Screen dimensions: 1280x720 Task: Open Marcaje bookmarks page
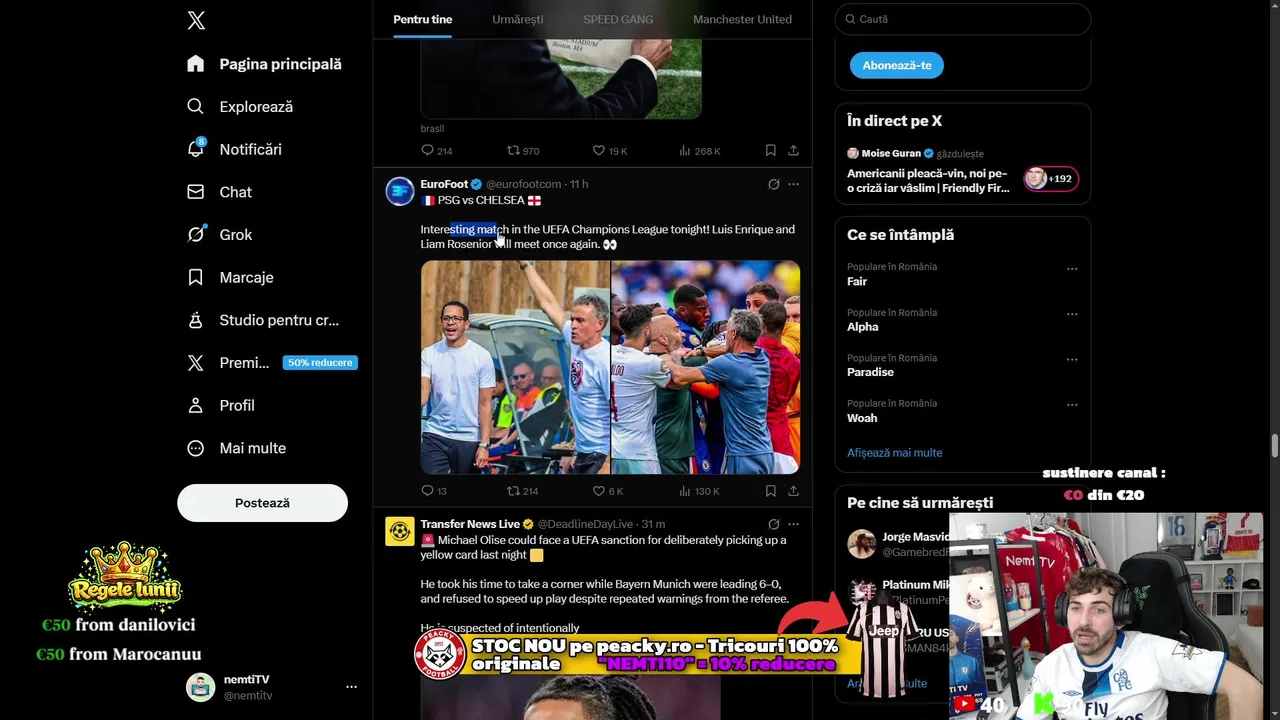pos(246,277)
